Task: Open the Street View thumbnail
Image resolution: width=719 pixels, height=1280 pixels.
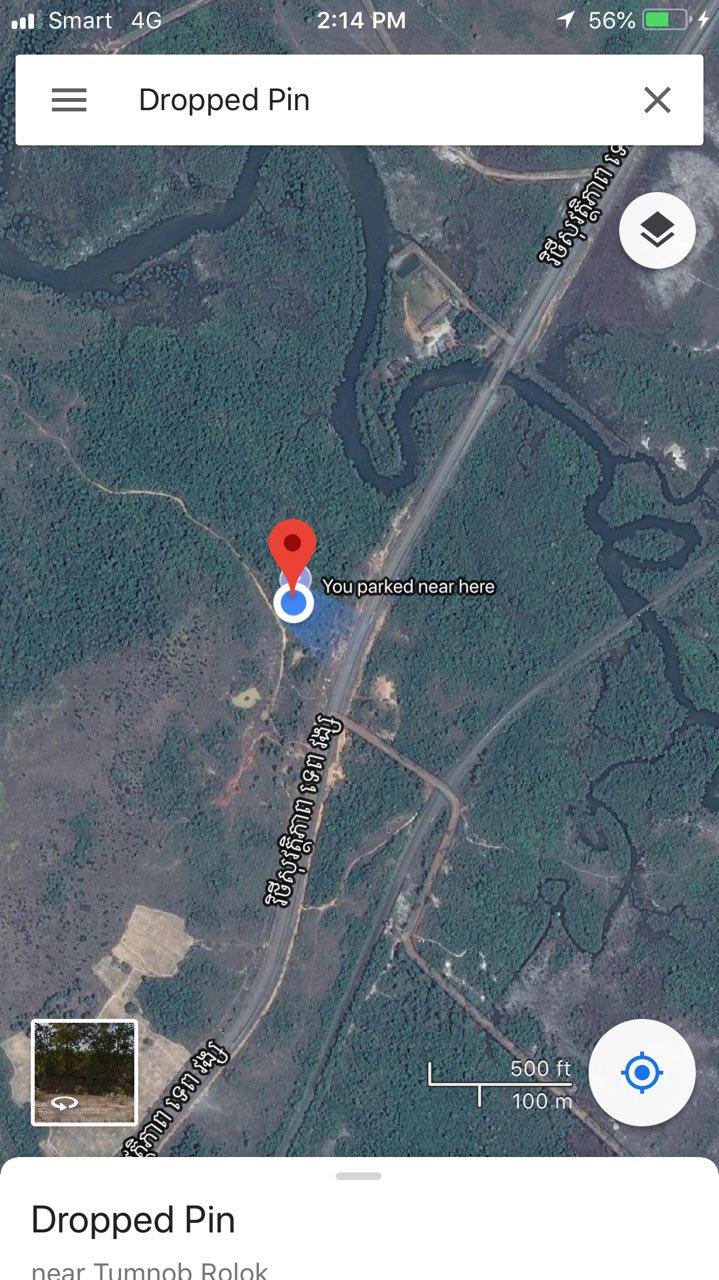Action: [84, 1072]
